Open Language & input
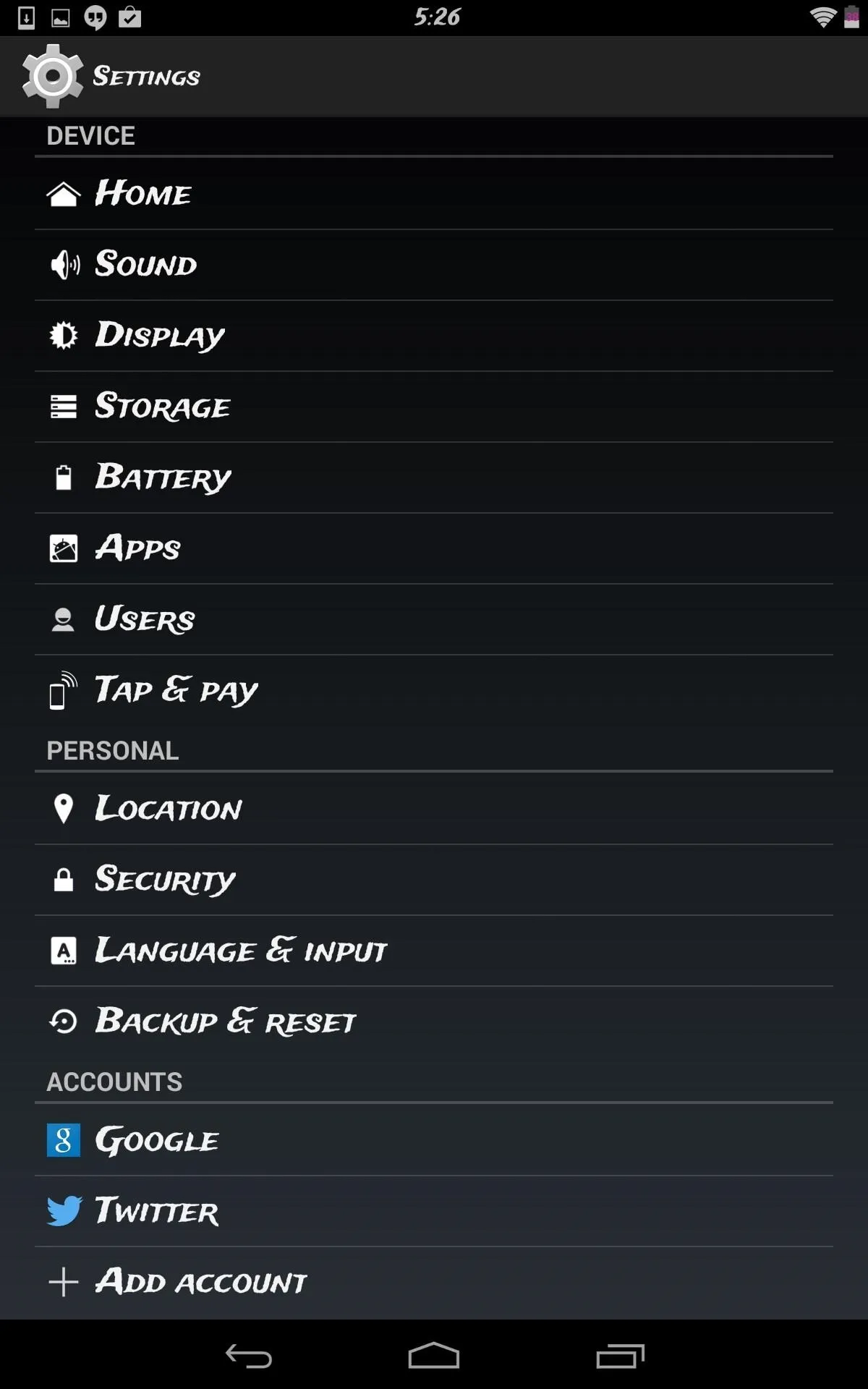868x1389 pixels. click(x=434, y=951)
